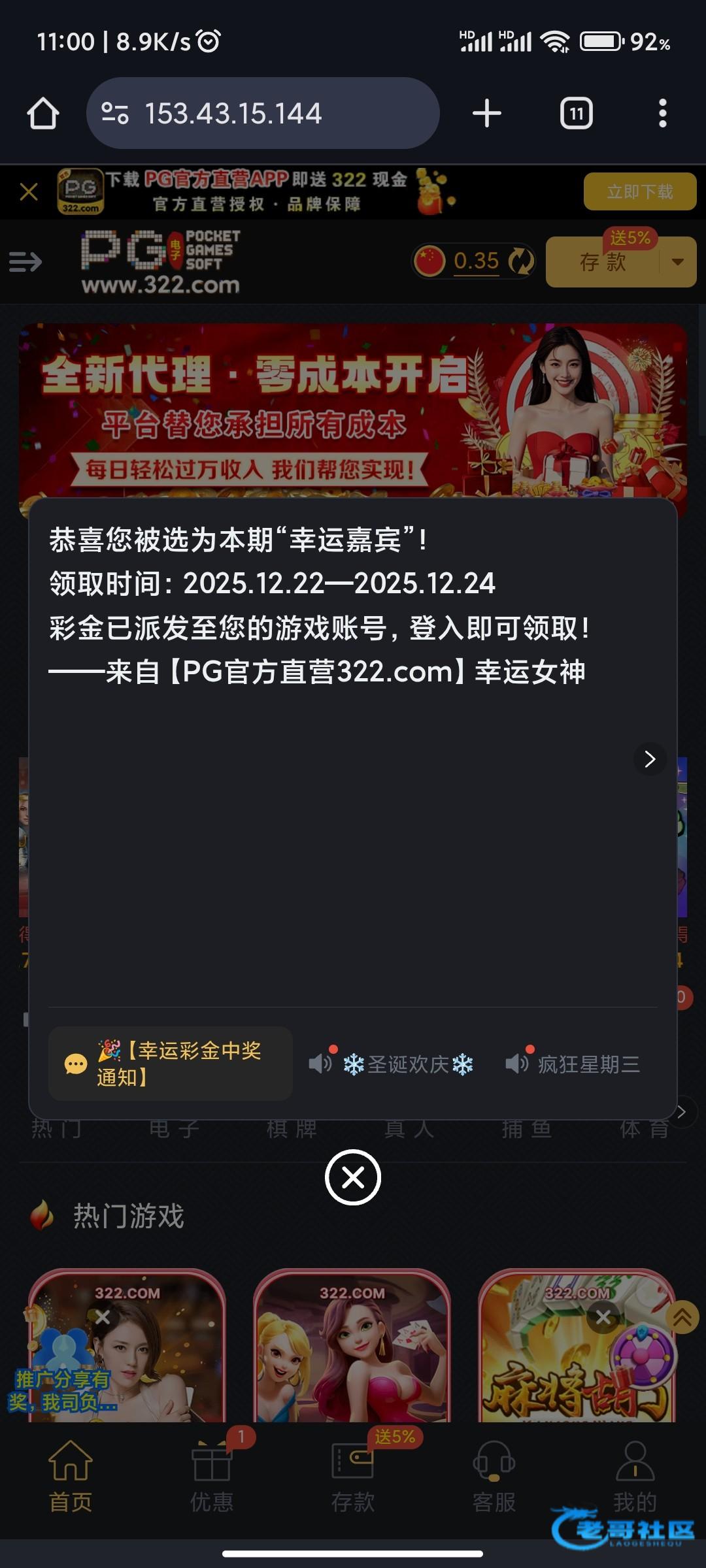Screen dimensions: 706x1568
Task: Tap 立即下载 to download the app
Action: click(639, 191)
